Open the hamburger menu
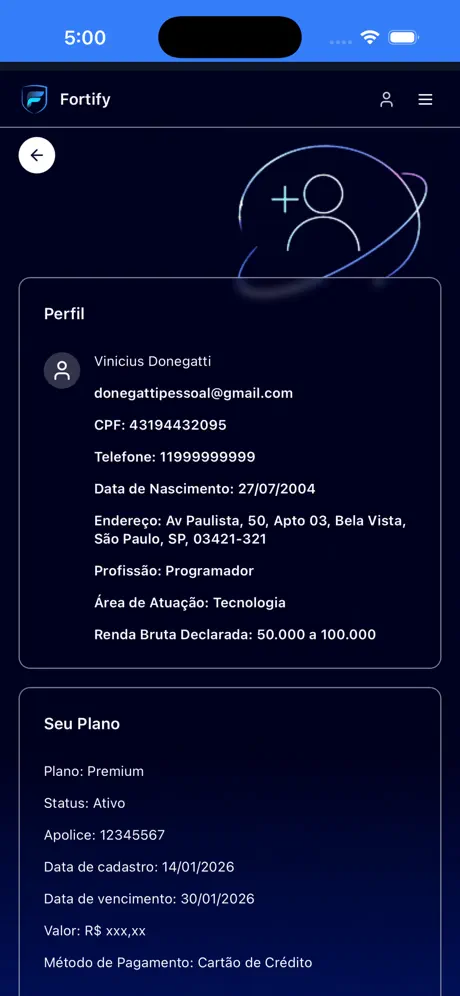The image size is (460, 996). pyautogui.click(x=425, y=100)
